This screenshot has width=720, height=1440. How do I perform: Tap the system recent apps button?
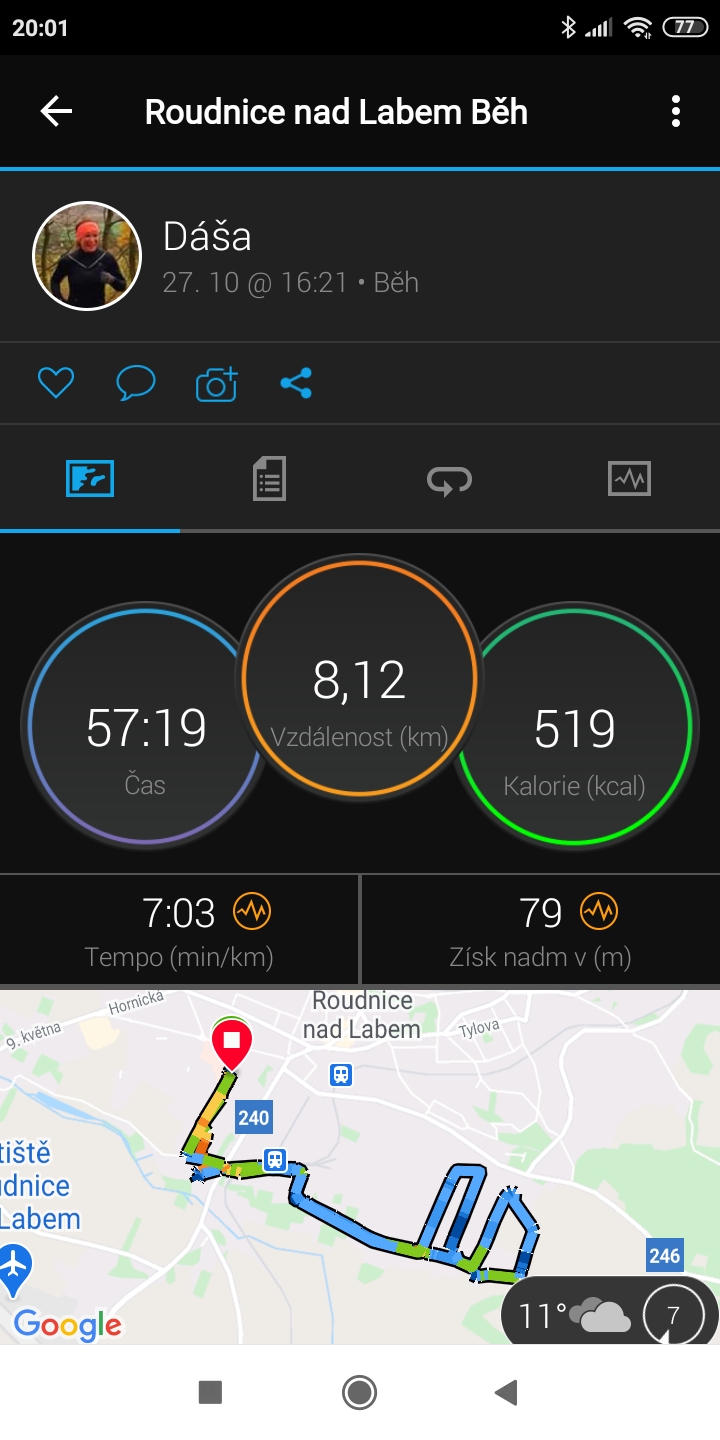(x=210, y=1392)
